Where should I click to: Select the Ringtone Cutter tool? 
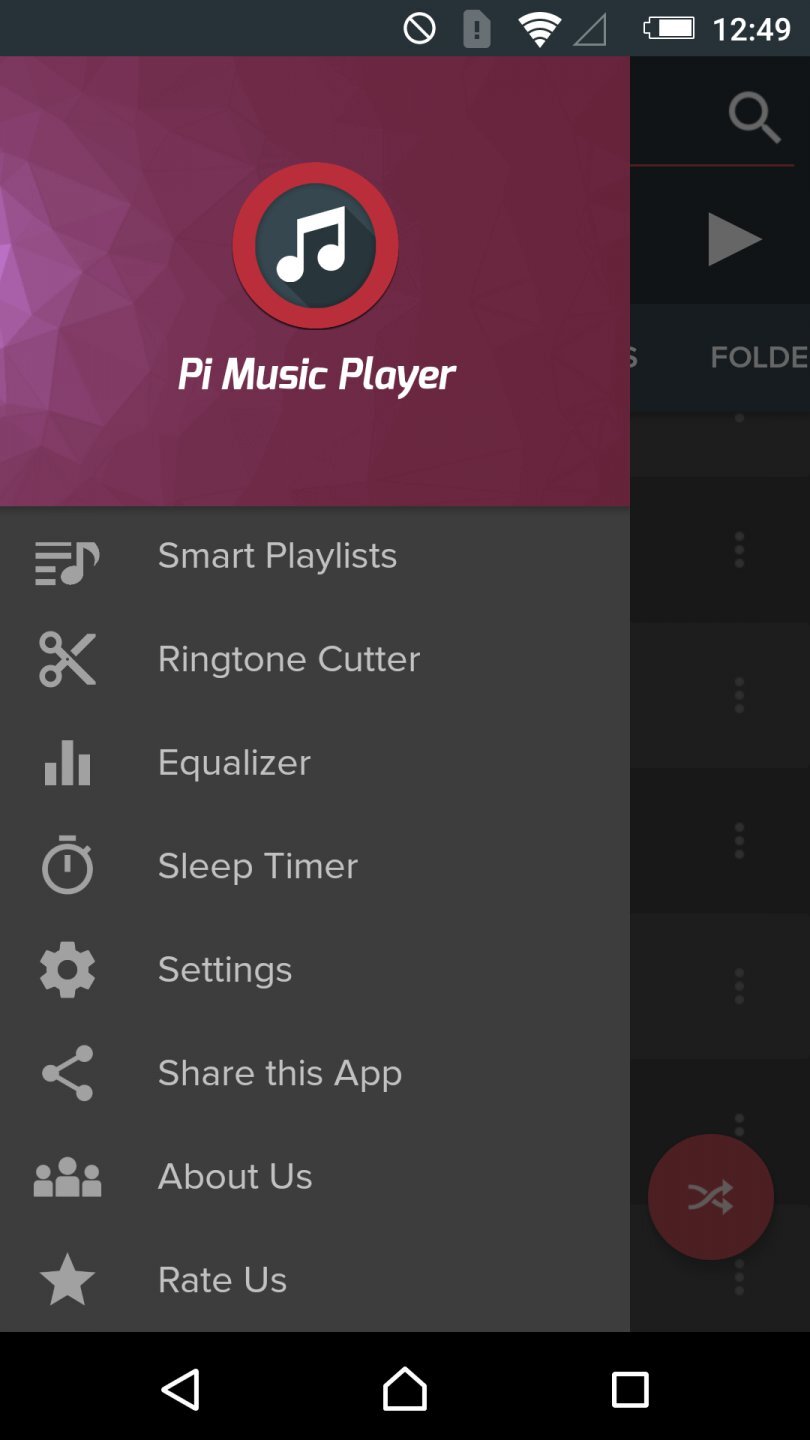point(288,658)
